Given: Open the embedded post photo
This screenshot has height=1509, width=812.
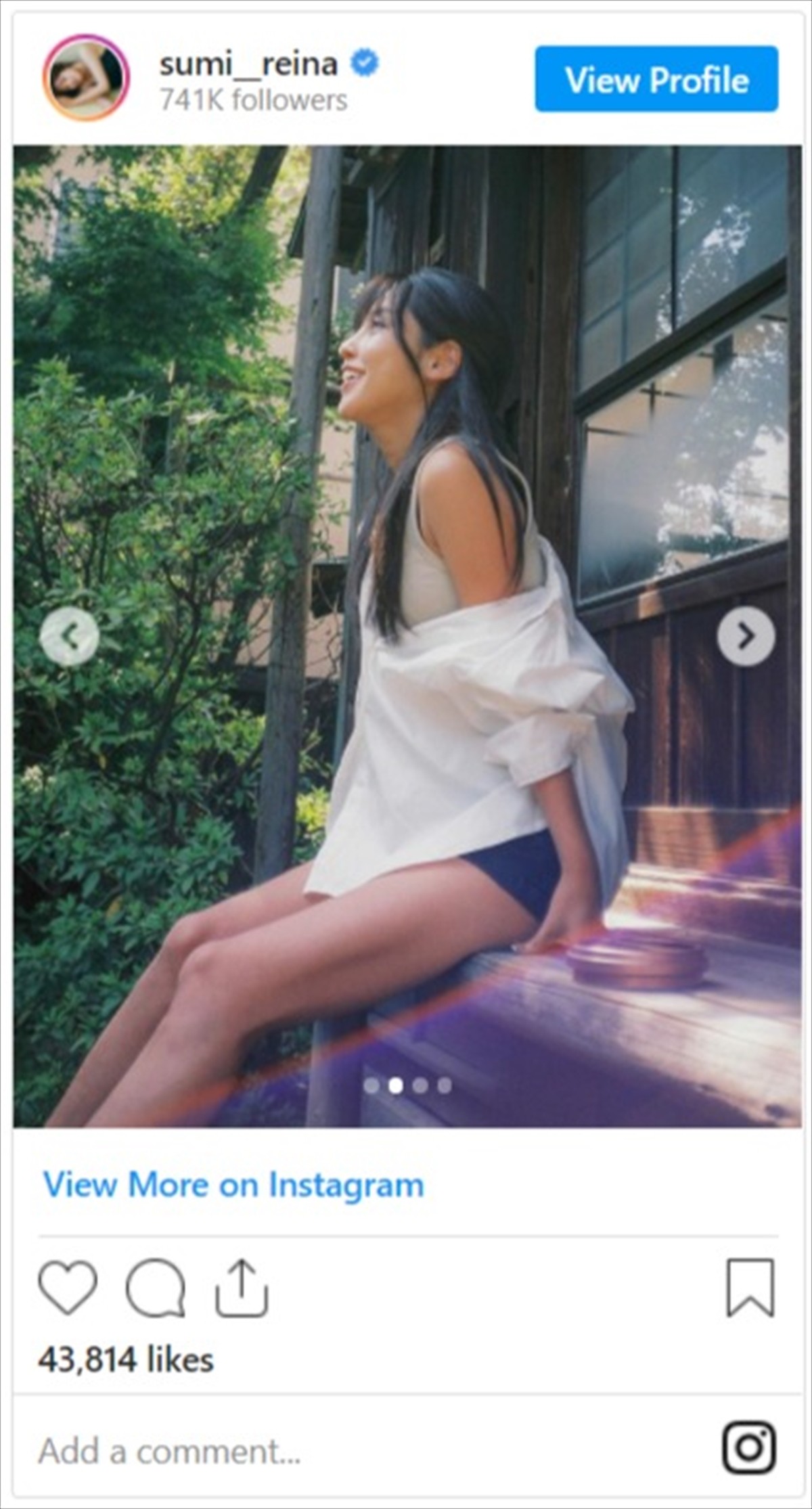Looking at the screenshot, I should point(406,474).
